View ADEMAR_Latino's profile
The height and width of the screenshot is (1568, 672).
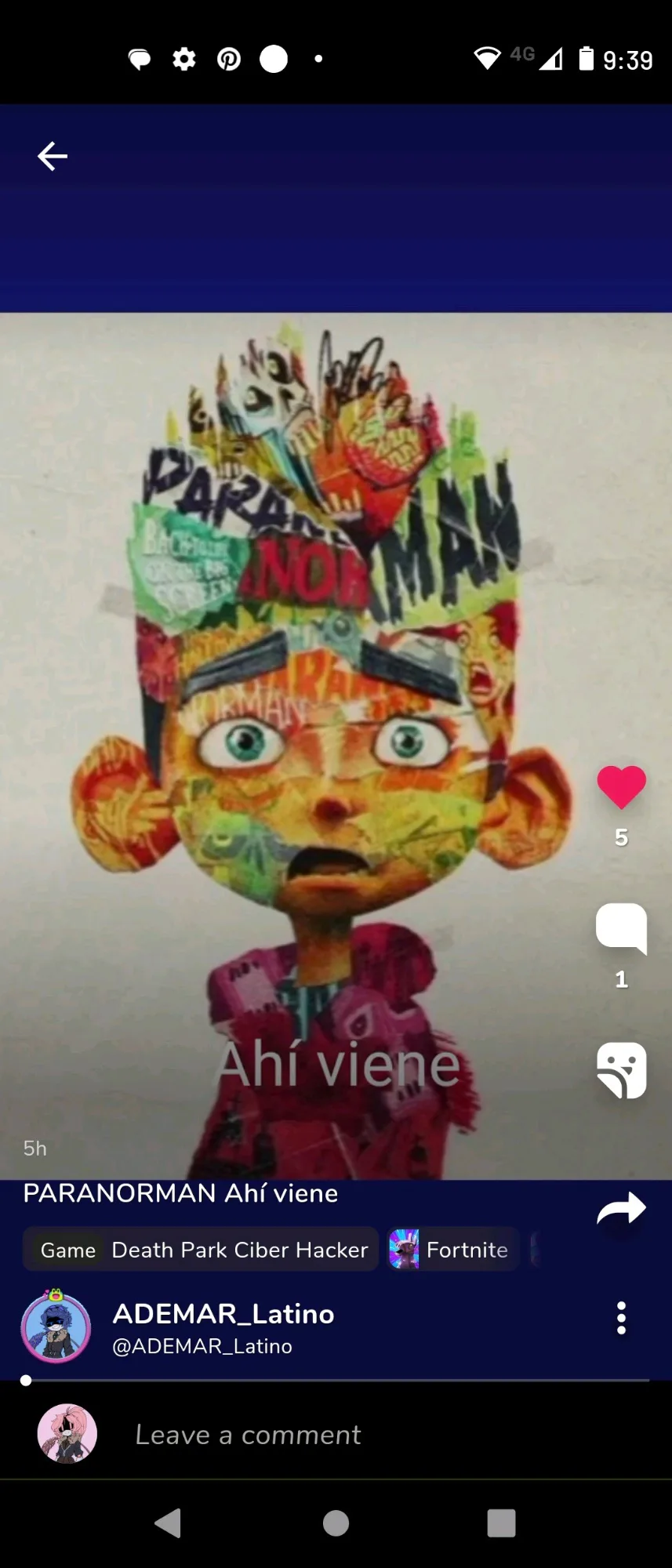click(x=223, y=1314)
